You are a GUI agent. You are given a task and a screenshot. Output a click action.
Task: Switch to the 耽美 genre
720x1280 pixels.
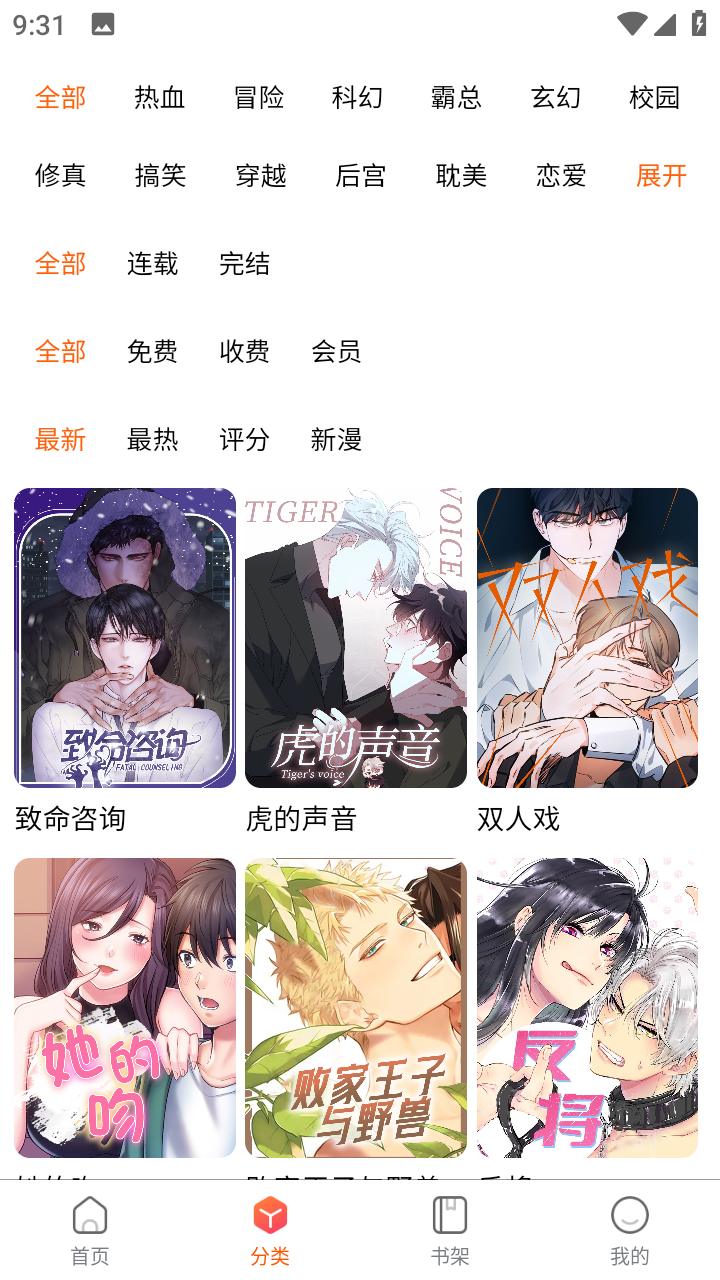point(460,176)
